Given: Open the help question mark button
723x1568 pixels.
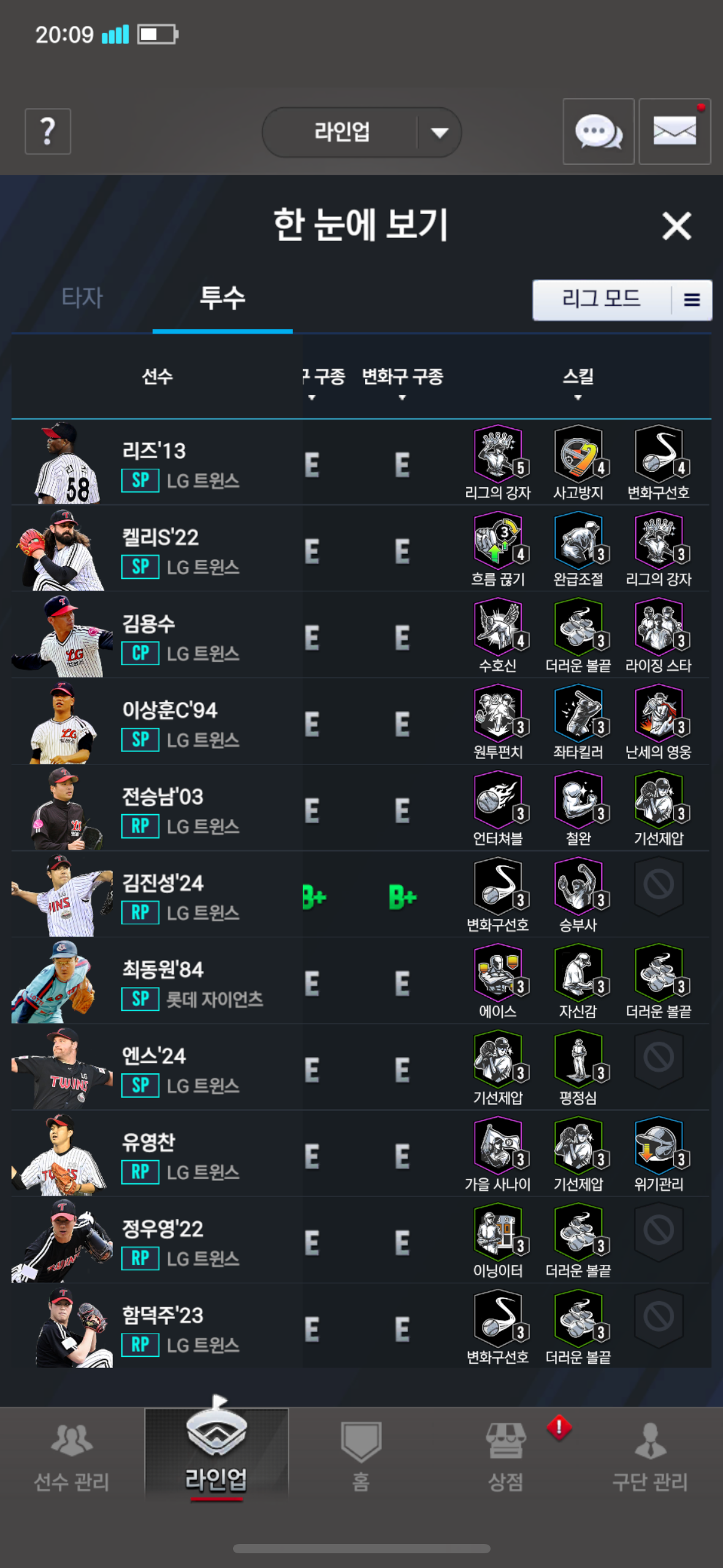Looking at the screenshot, I should click(48, 131).
